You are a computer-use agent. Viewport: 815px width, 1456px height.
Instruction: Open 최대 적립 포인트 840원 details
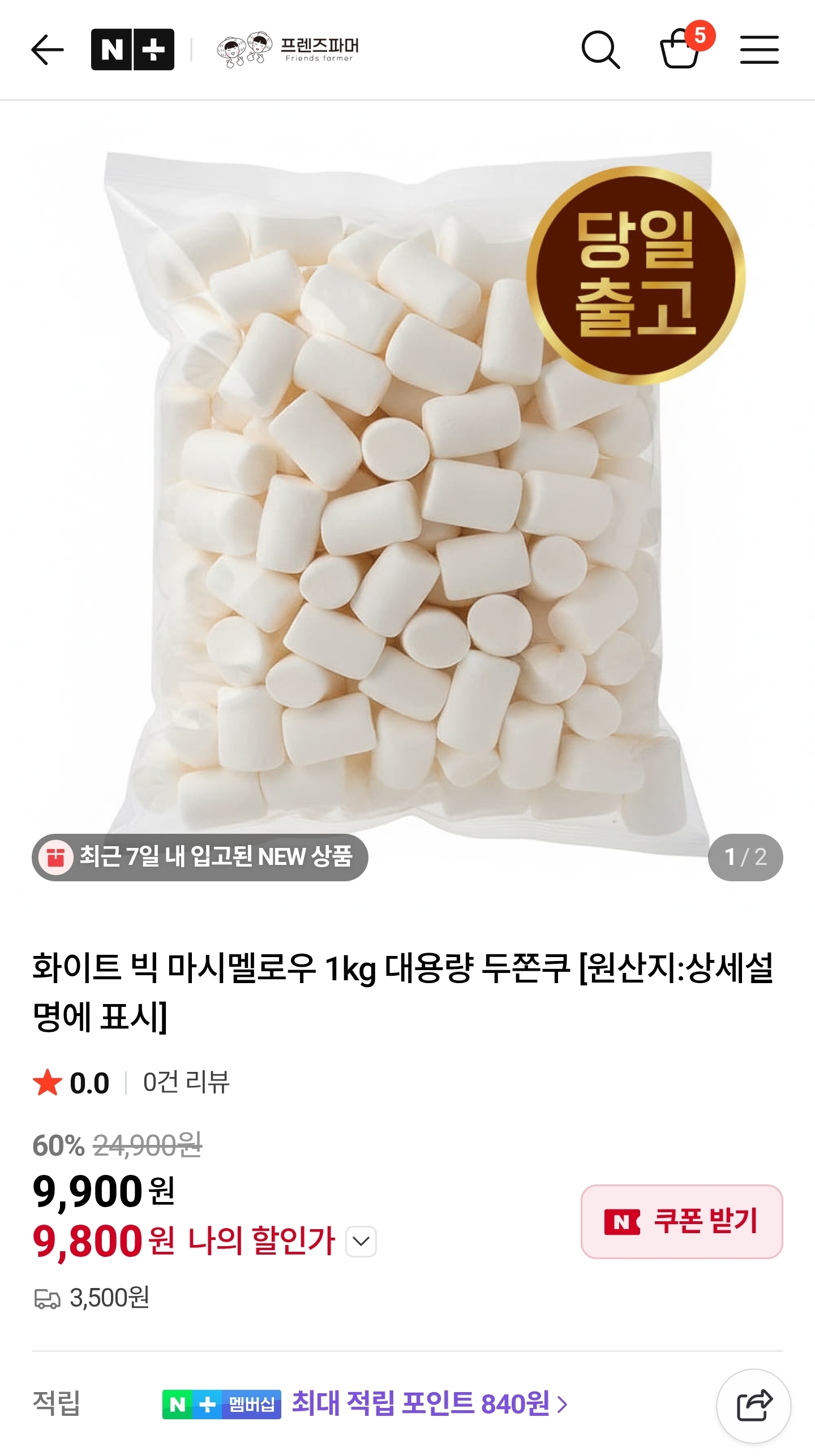428,1403
